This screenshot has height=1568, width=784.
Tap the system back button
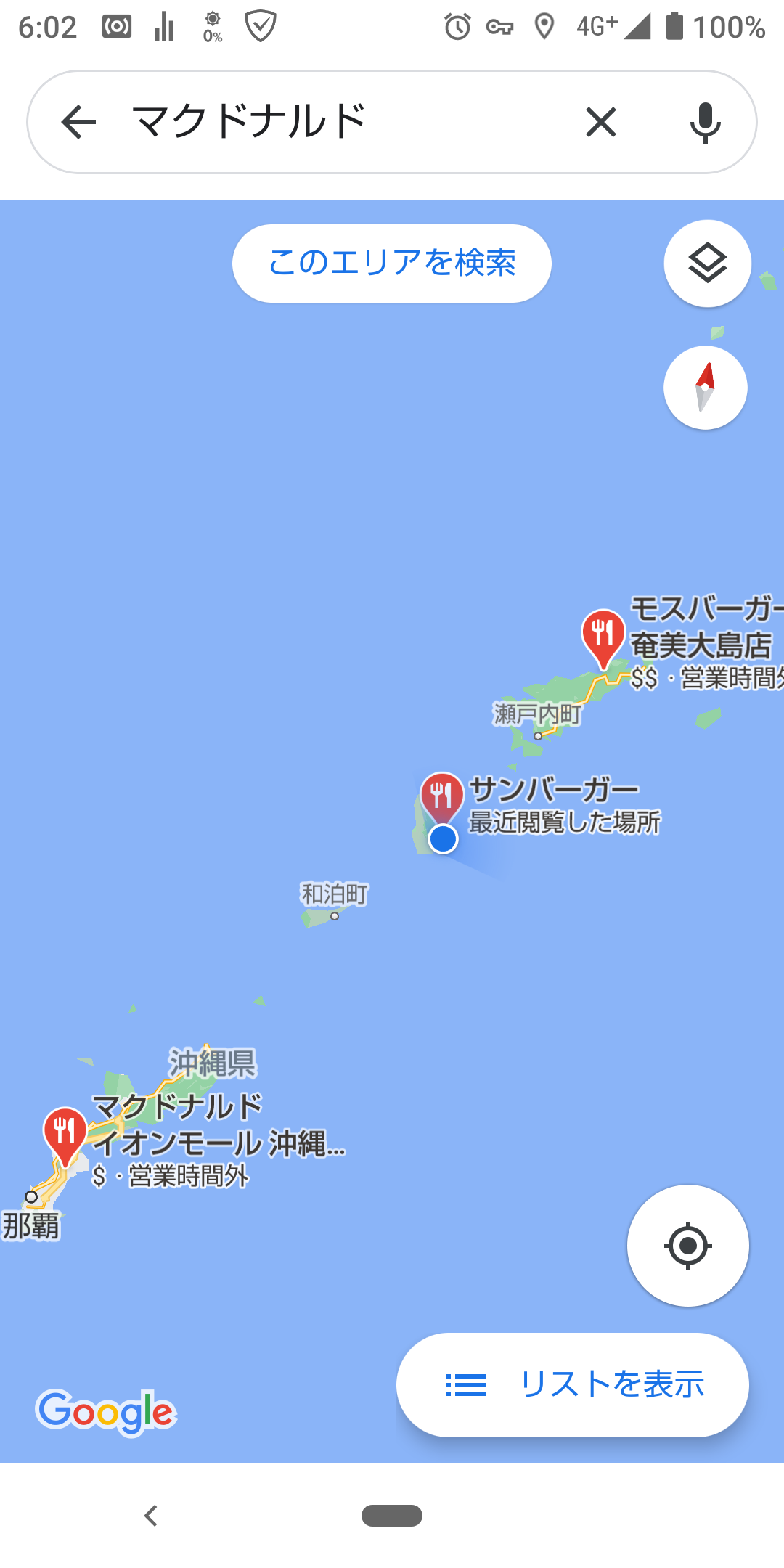click(151, 1516)
